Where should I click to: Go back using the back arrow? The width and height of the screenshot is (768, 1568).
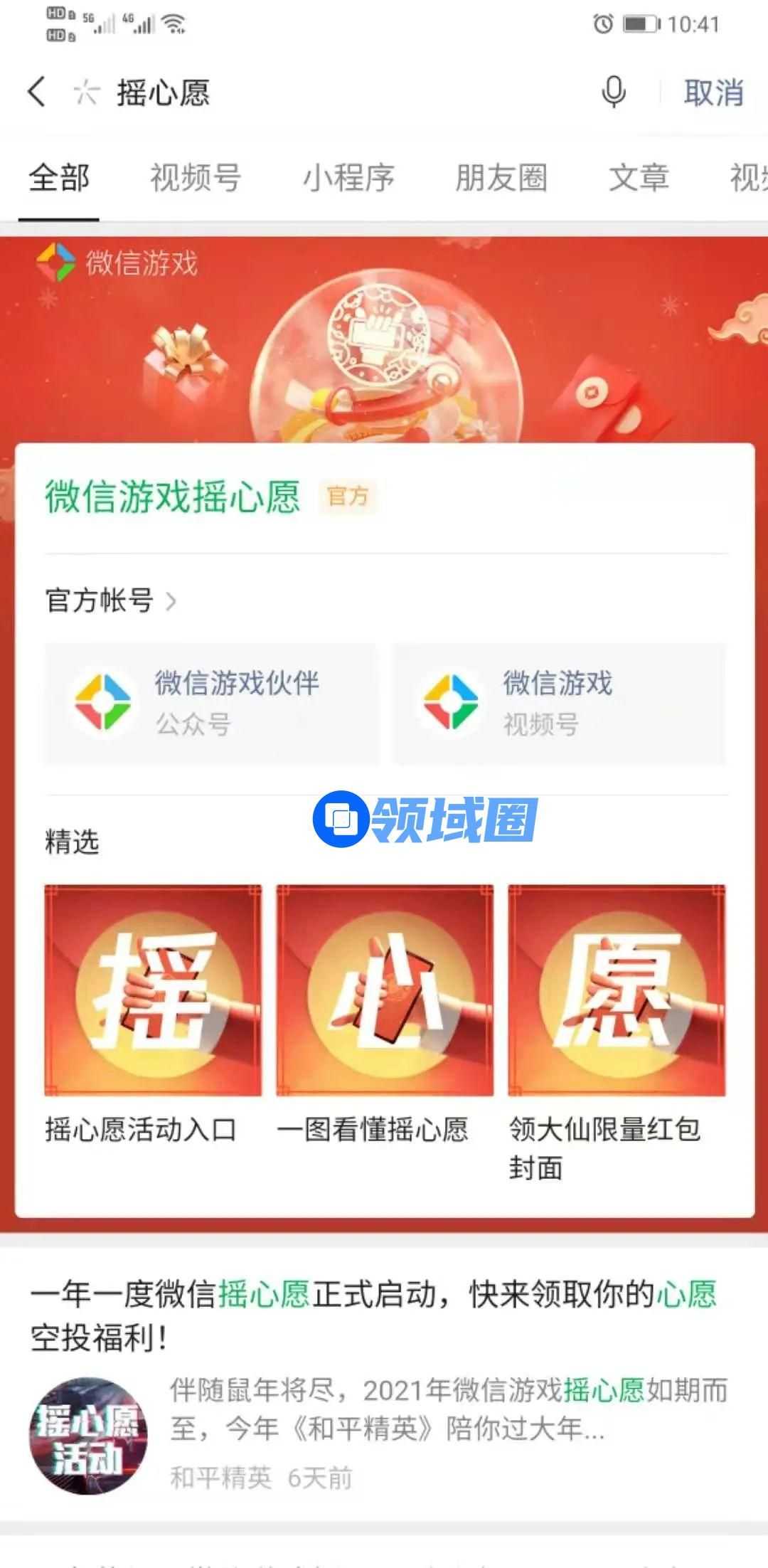point(37,92)
